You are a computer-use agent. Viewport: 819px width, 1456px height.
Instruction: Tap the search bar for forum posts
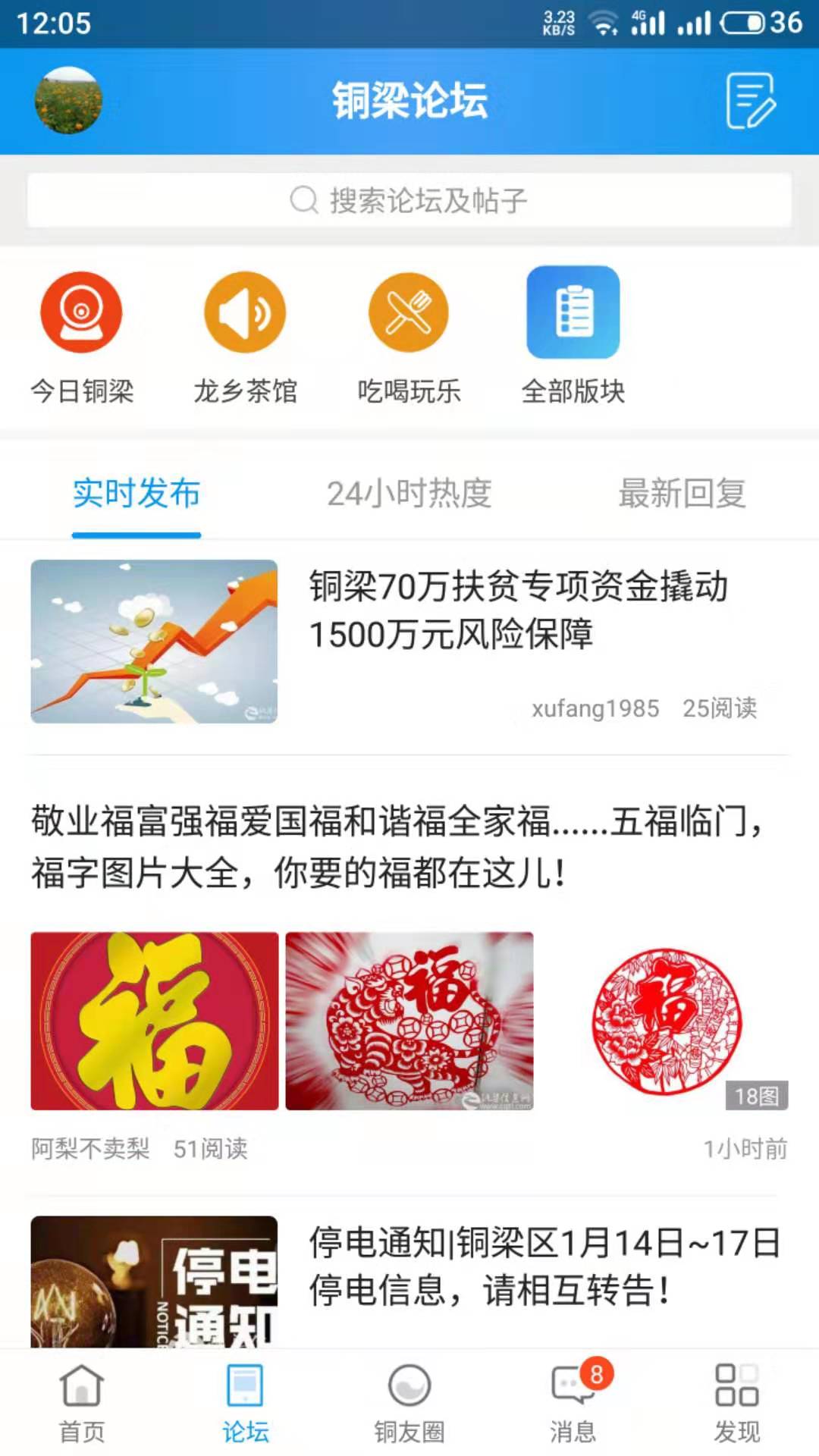click(x=409, y=199)
